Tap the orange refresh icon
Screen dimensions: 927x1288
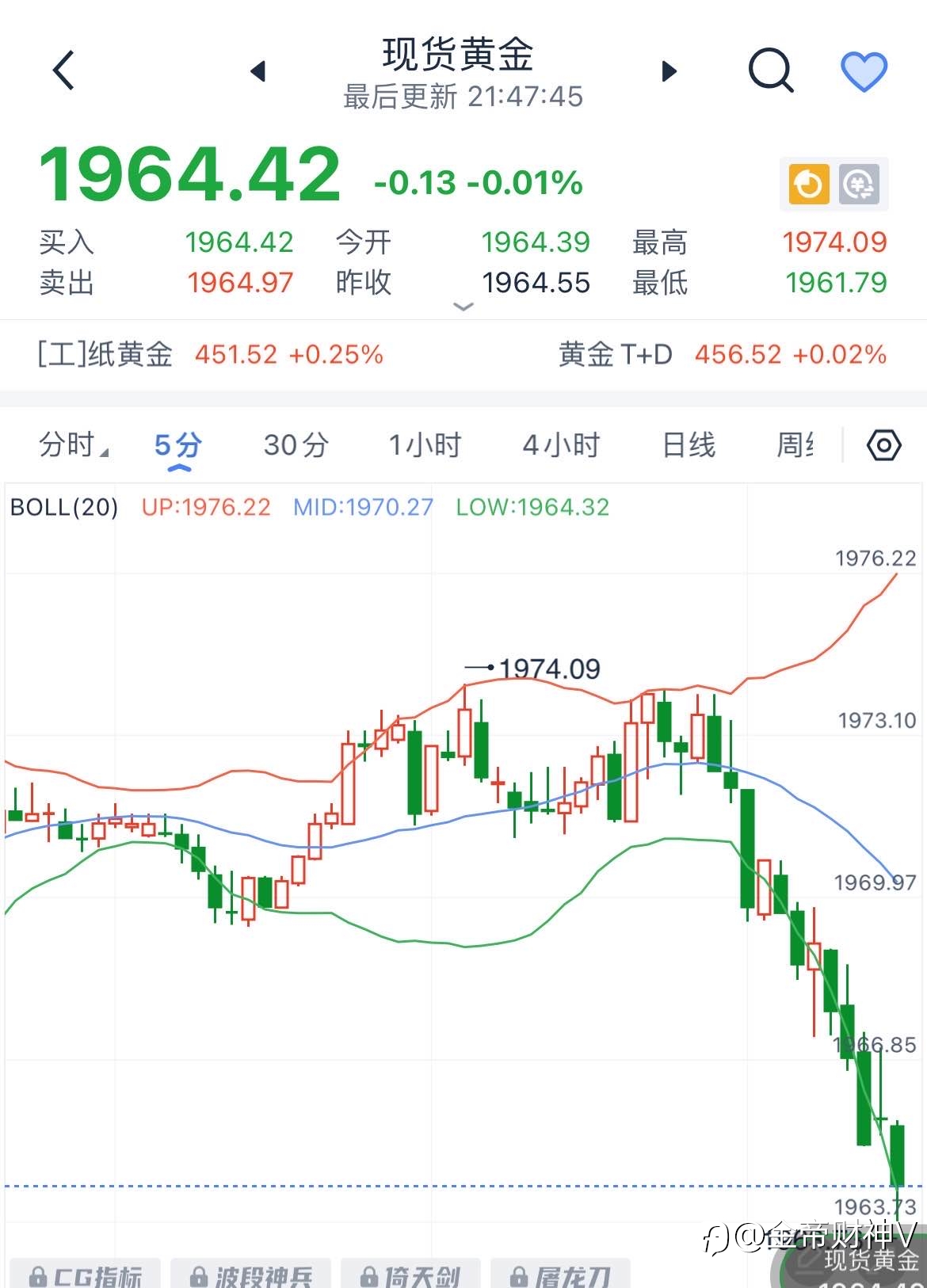click(808, 185)
